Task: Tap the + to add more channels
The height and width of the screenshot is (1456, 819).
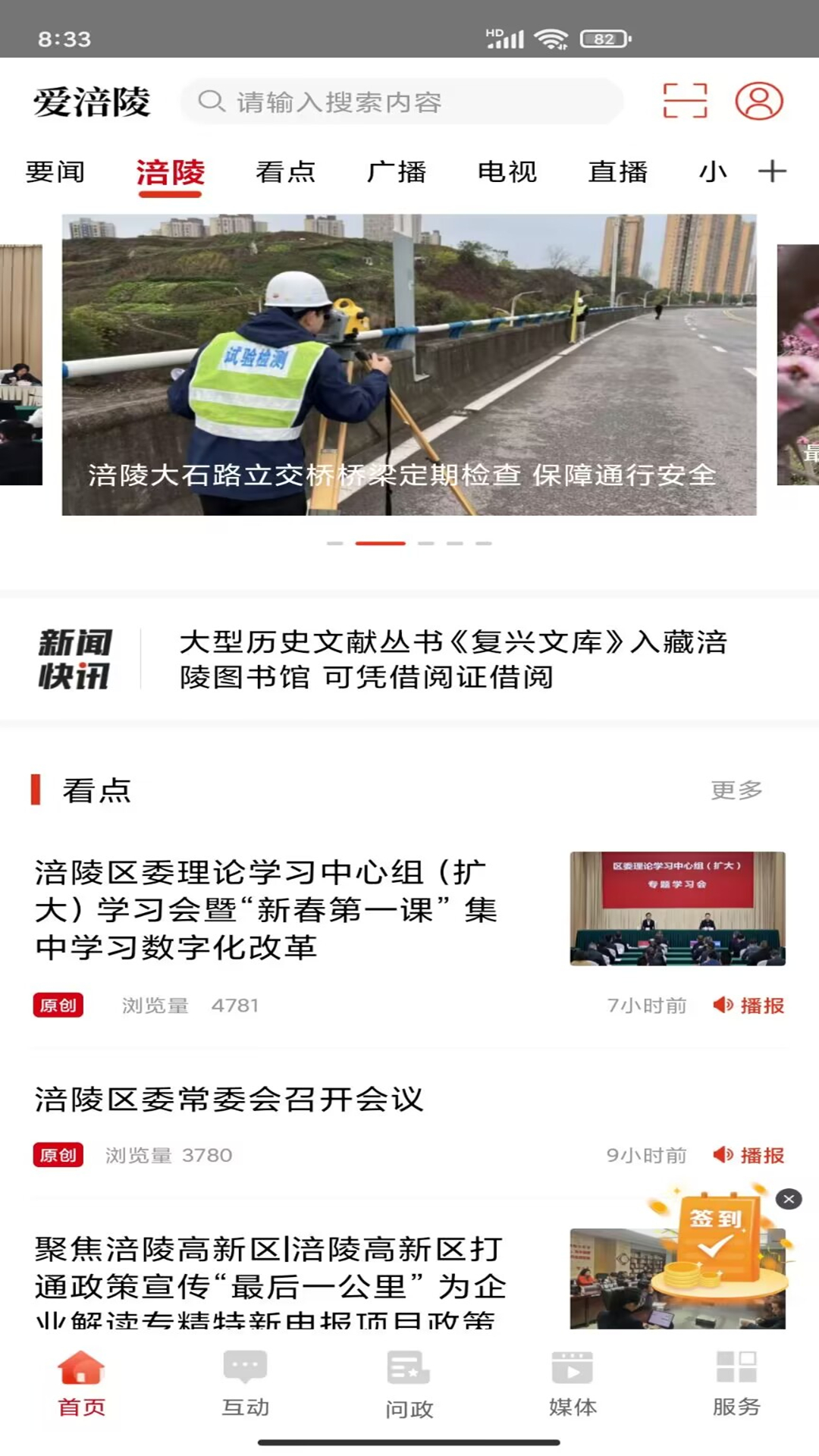Action: point(773,172)
